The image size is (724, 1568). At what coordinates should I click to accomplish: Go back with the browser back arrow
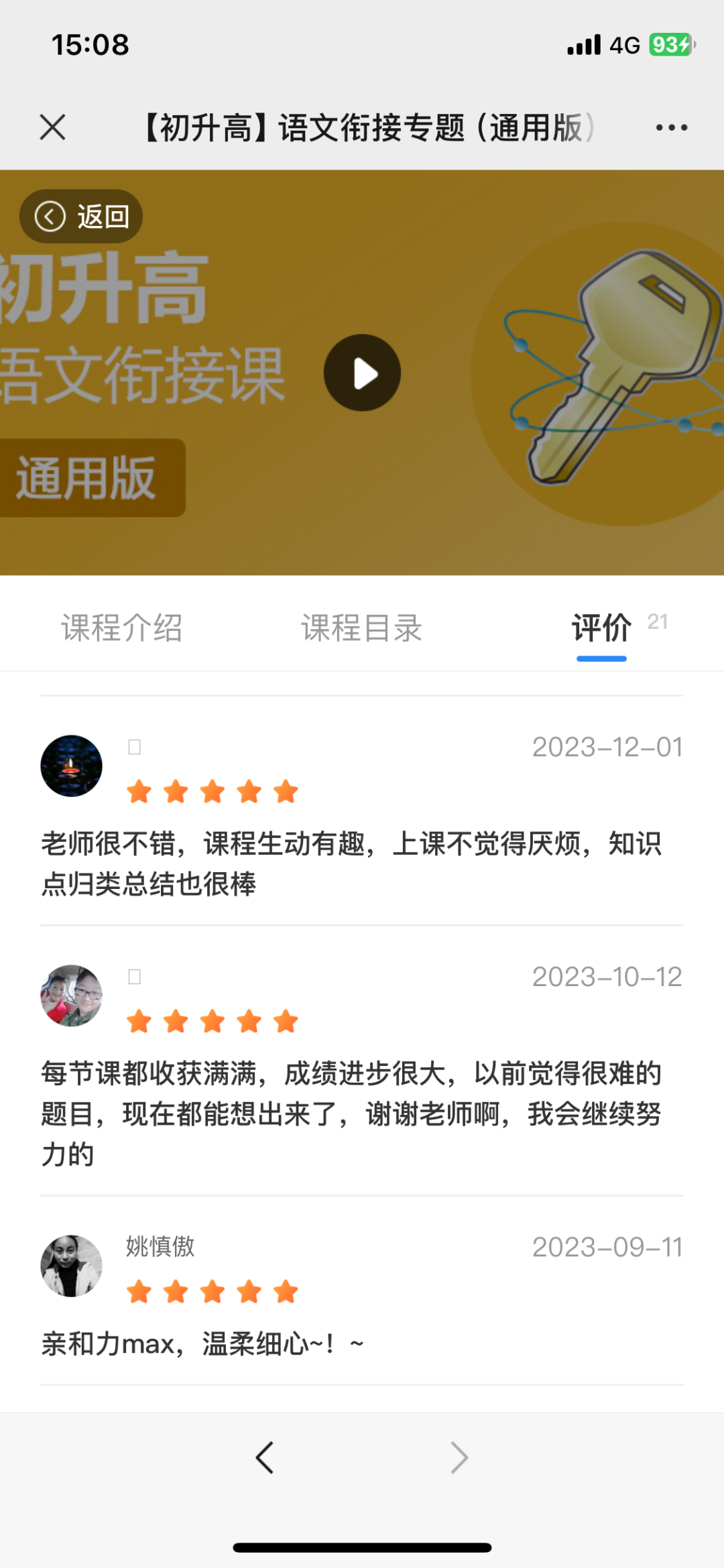[x=265, y=1457]
